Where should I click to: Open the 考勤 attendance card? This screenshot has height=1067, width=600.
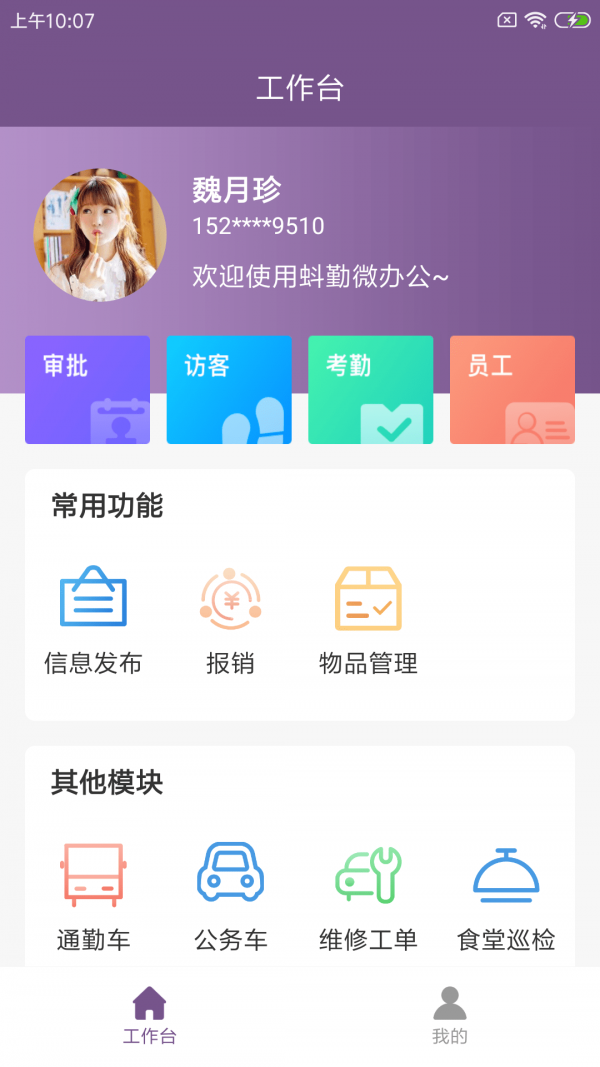pos(370,389)
